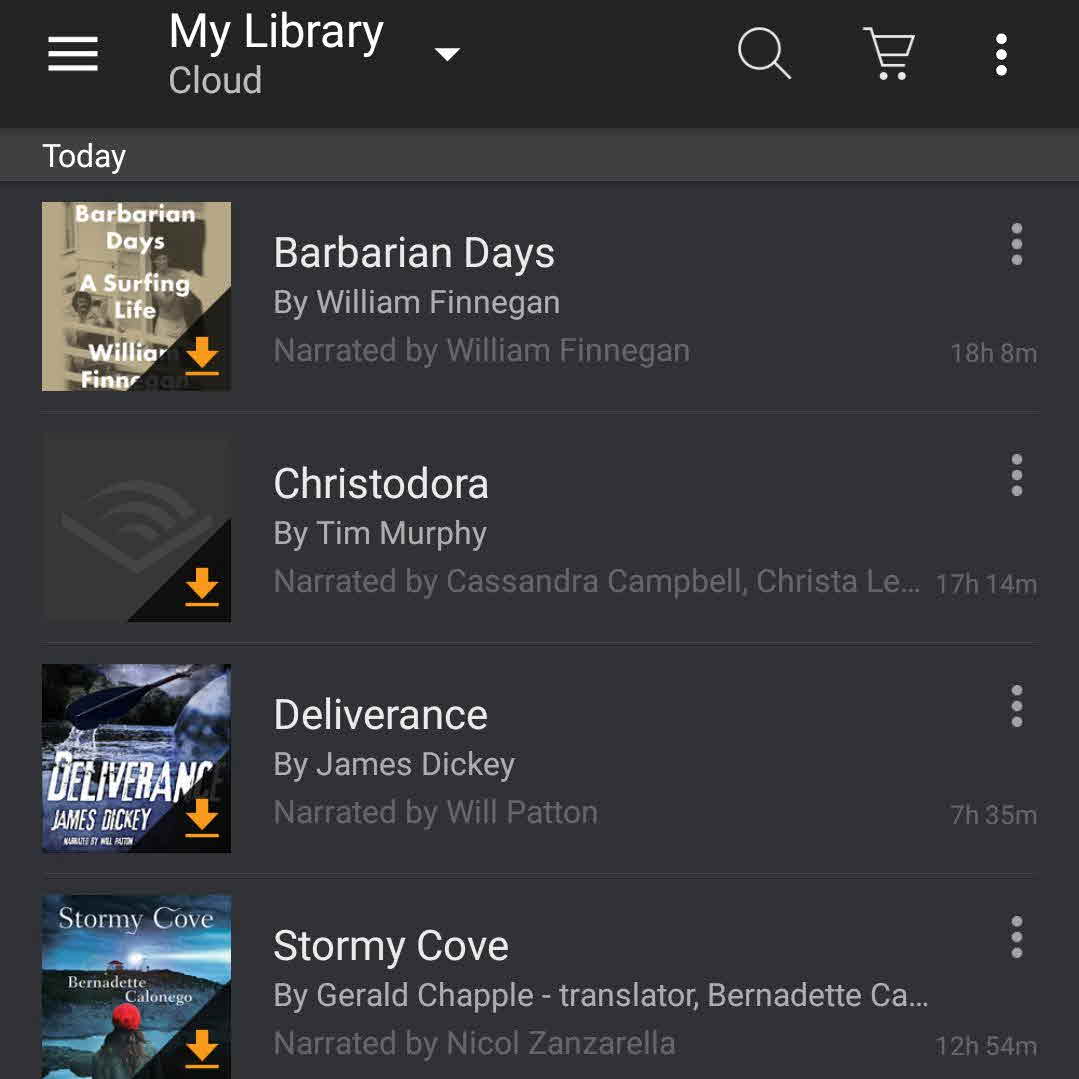Open the hamburger navigation menu

tap(73, 54)
